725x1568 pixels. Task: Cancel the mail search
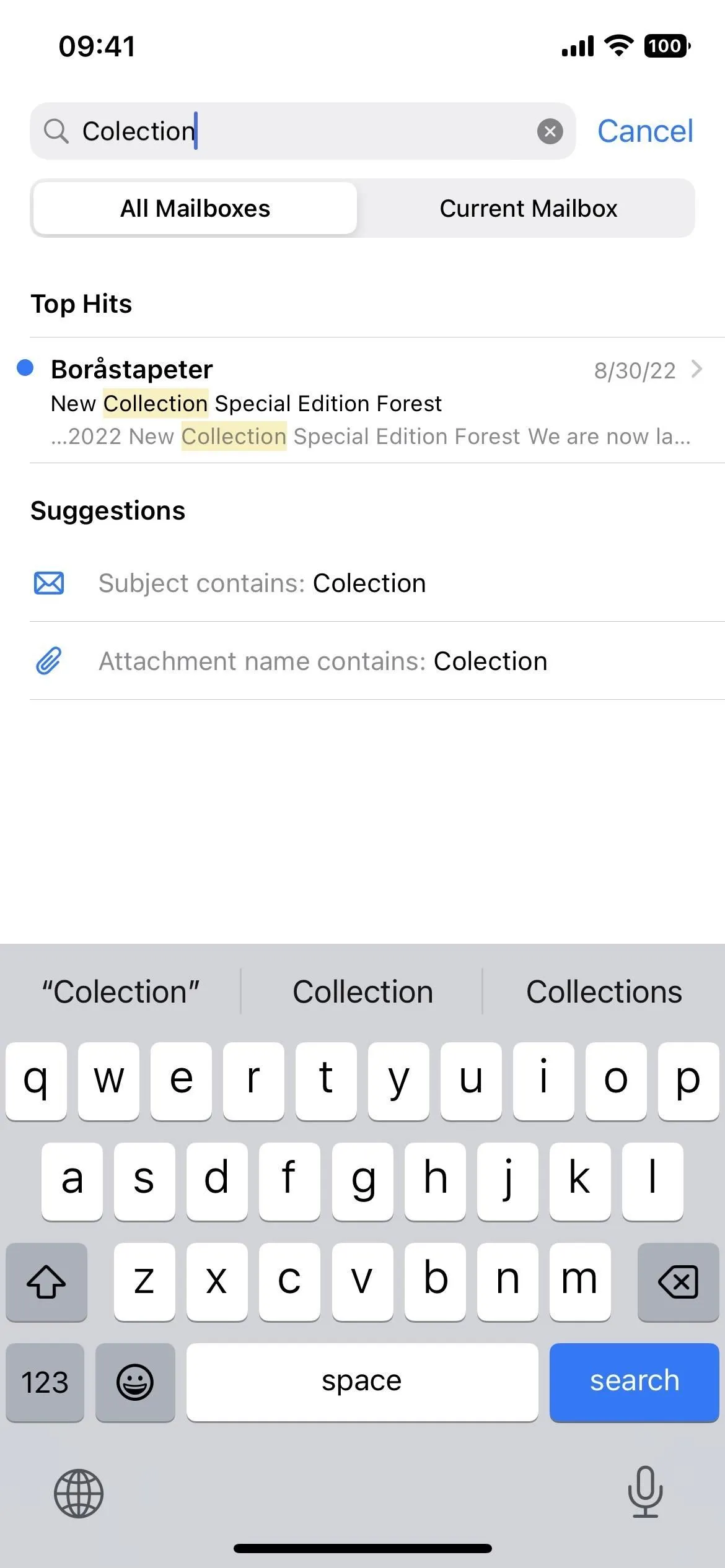tap(645, 131)
